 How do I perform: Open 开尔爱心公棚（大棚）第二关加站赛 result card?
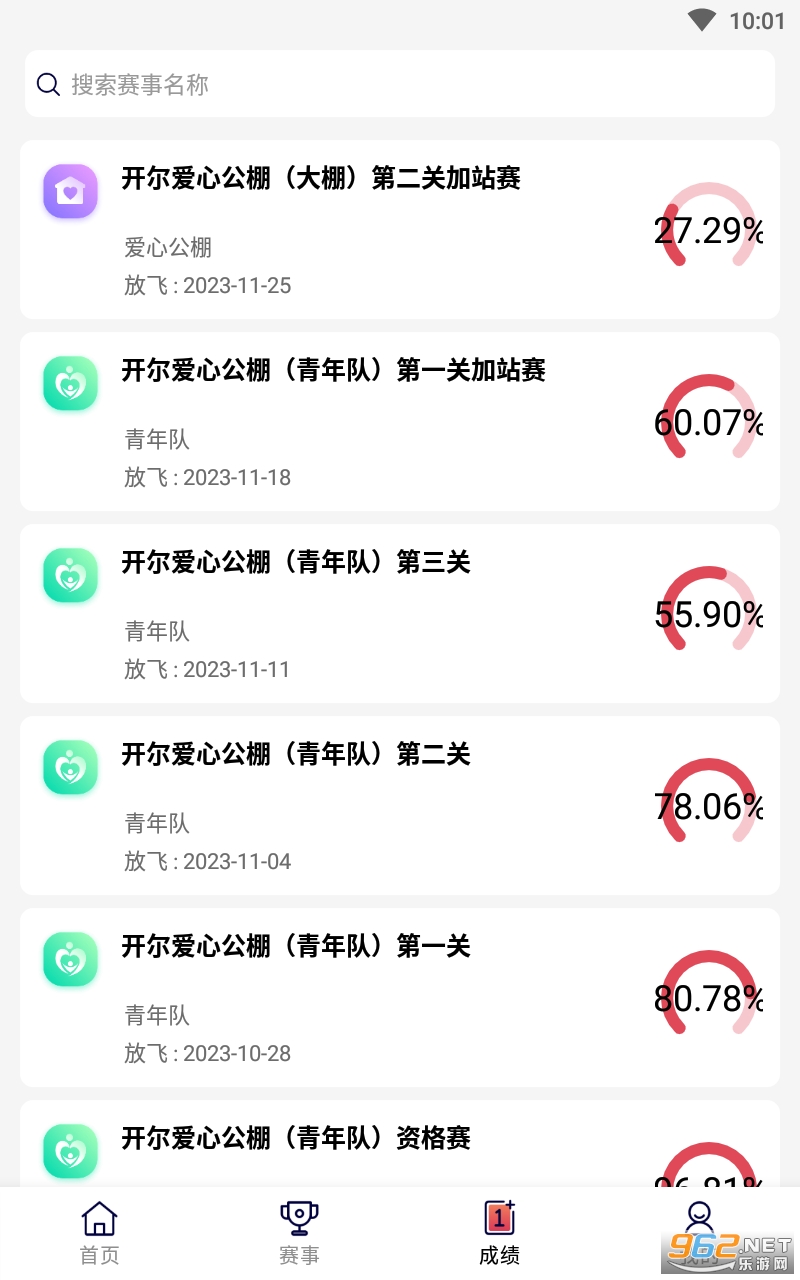(x=400, y=230)
